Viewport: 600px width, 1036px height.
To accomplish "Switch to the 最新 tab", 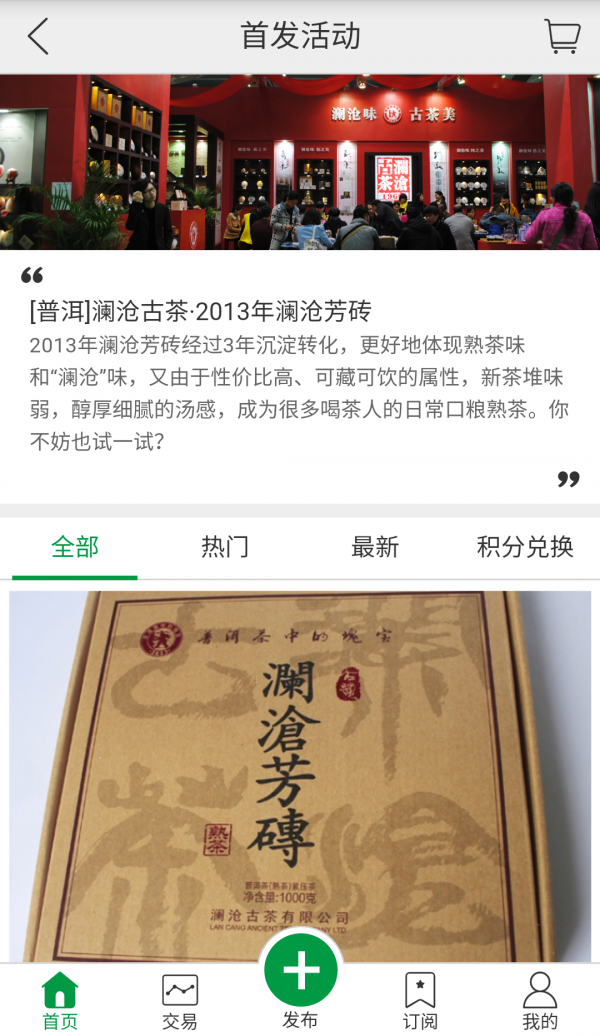I will pyautogui.click(x=375, y=547).
